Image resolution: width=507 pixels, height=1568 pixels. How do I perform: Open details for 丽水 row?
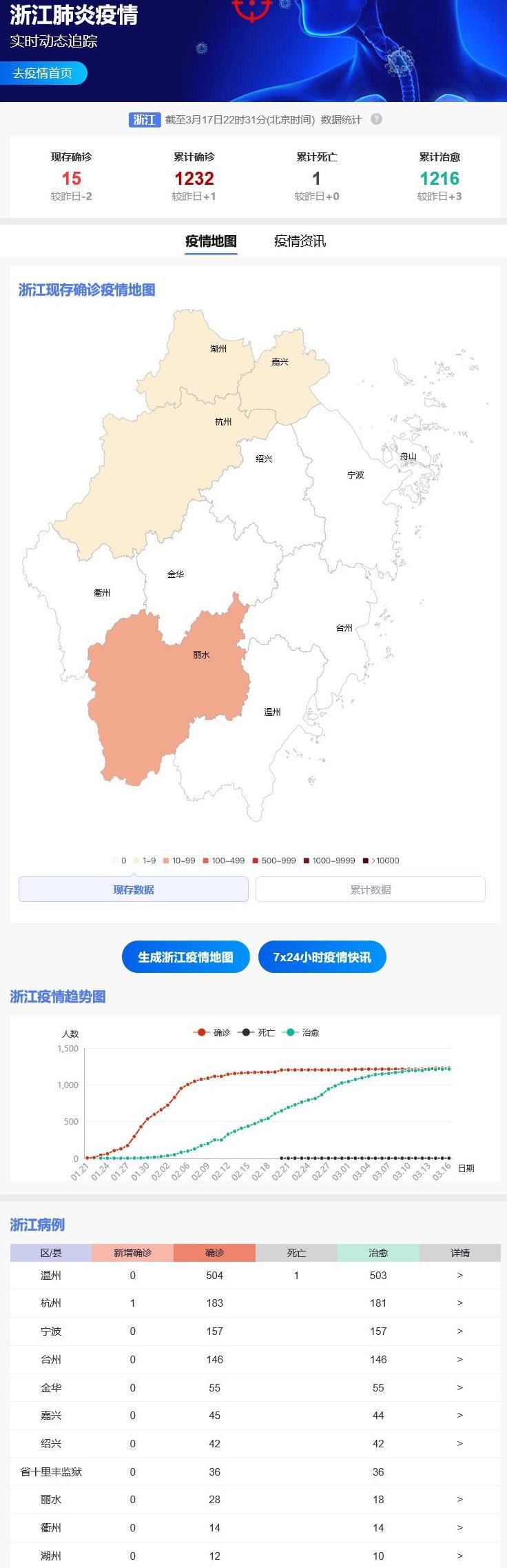pos(459,1500)
